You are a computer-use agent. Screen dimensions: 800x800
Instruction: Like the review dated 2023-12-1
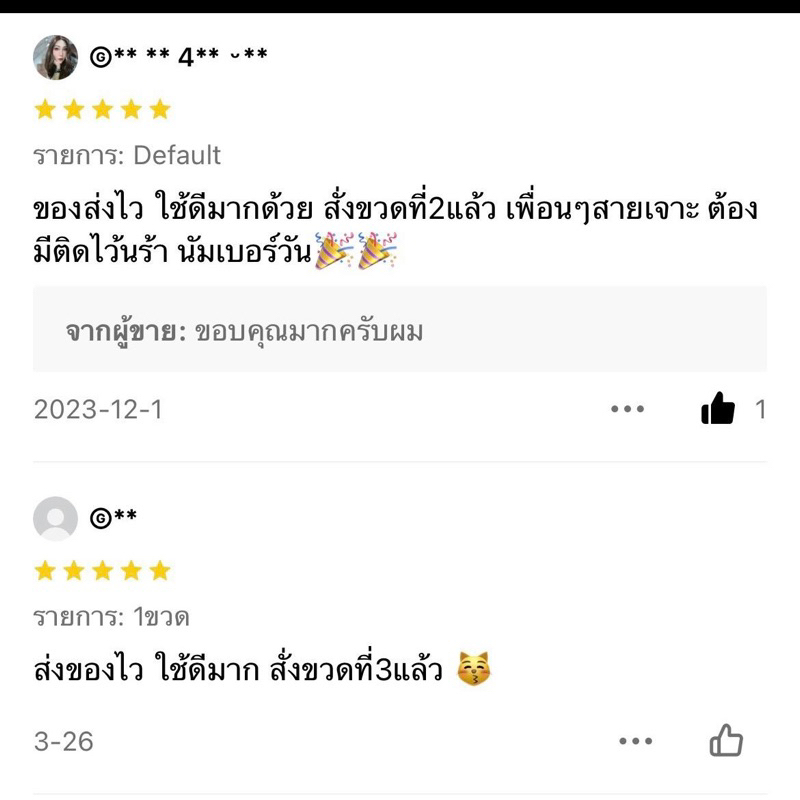pyautogui.click(x=718, y=408)
